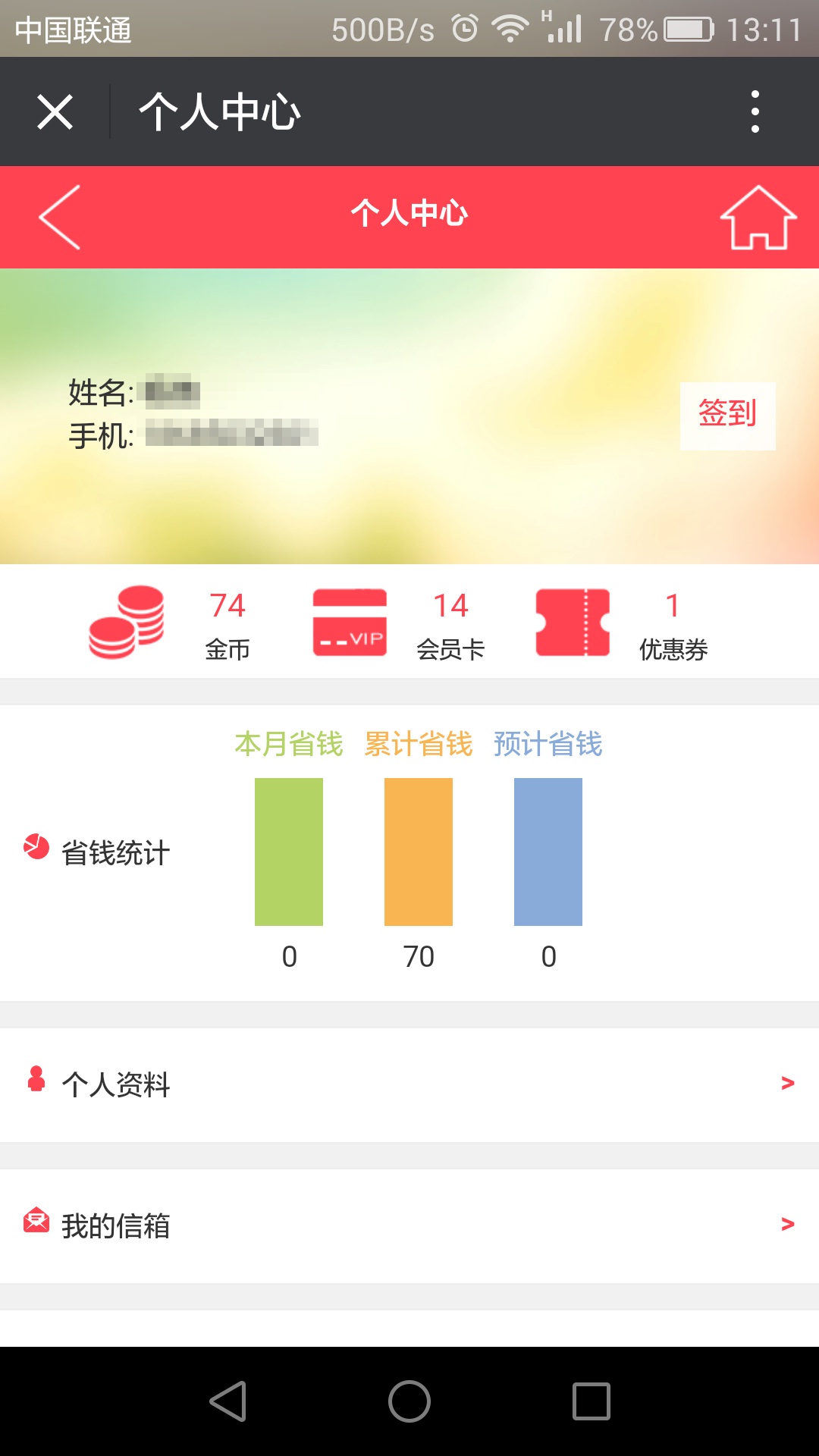This screenshot has height=1456, width=819.
Task: Close the 个人中心 webview
Action: pyautogui.click(x=55, y=112)
